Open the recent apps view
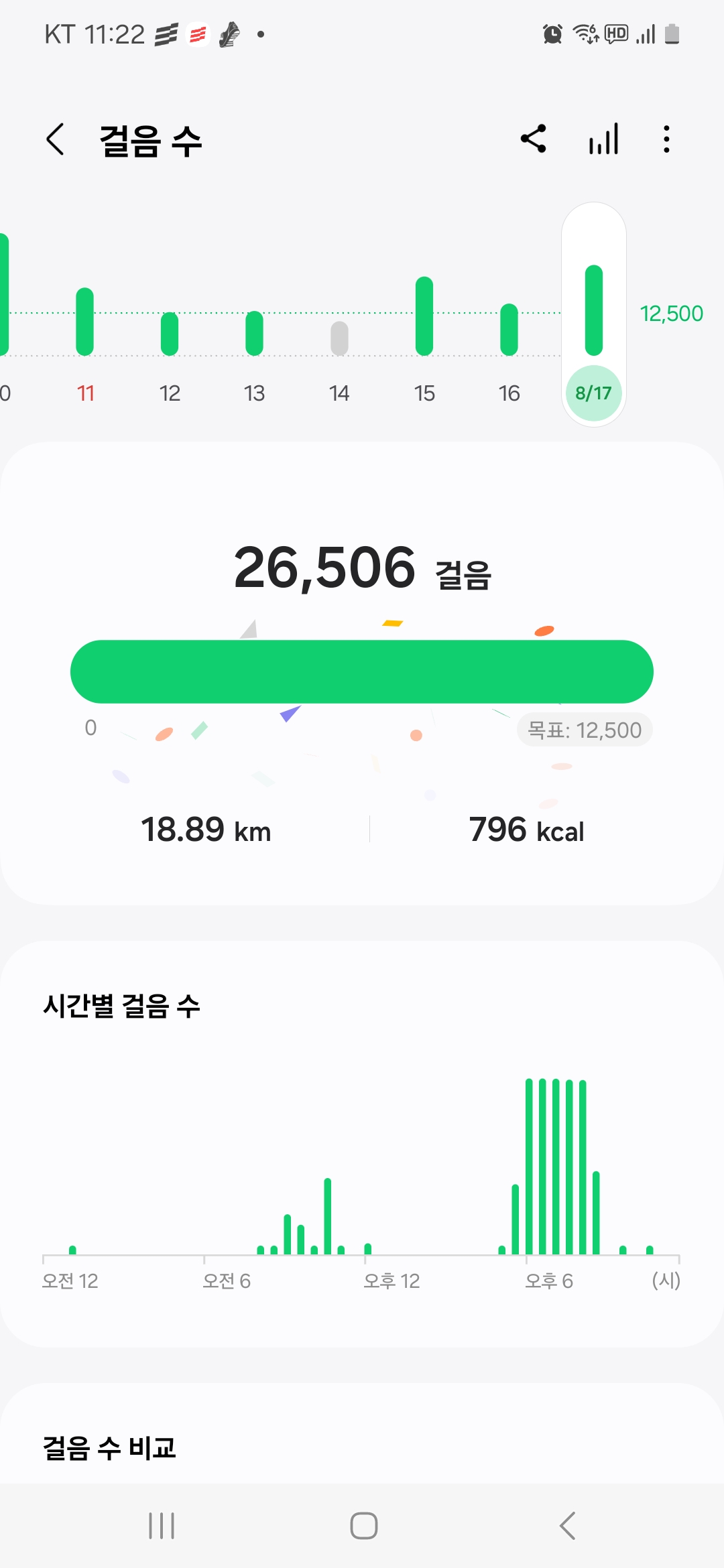Viewport: 724px width, 1568px height. 162,1526
